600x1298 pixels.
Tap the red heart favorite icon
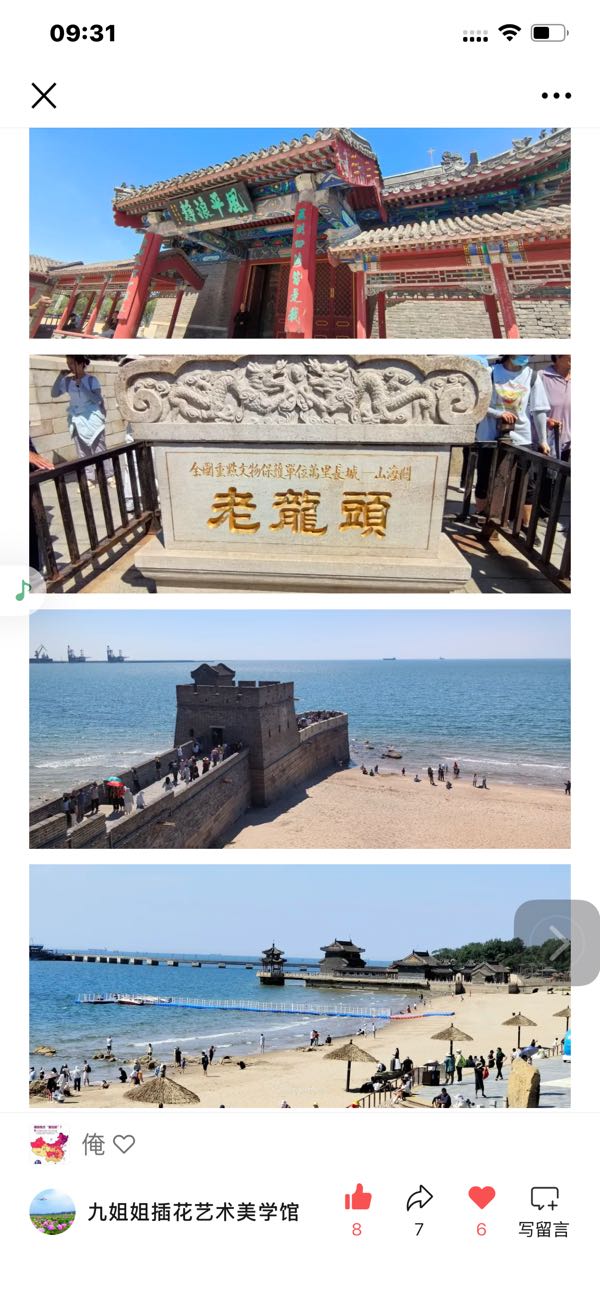(x=481, y=1198)
